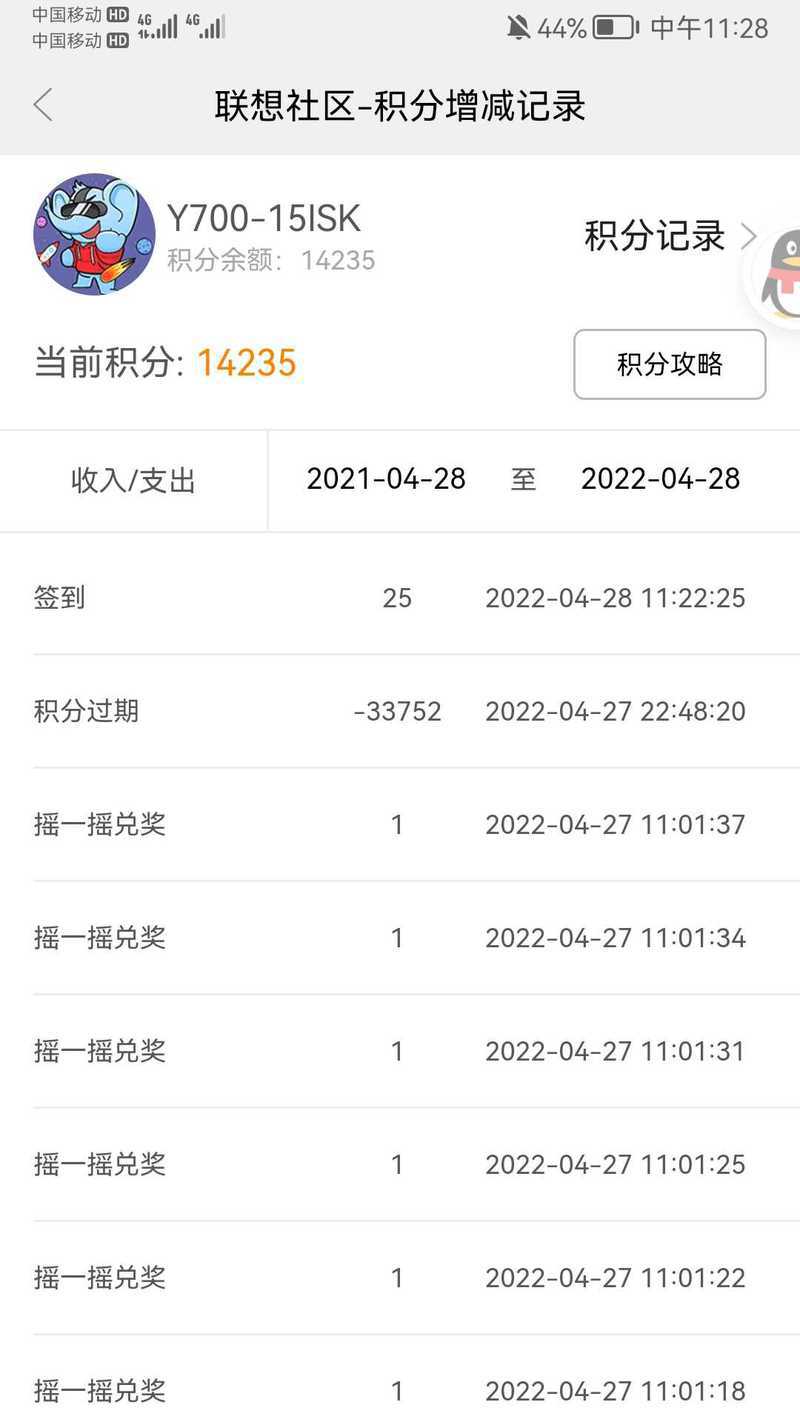Open the 收入/支出 filter

pyautogui.click(x=133, y=481)
